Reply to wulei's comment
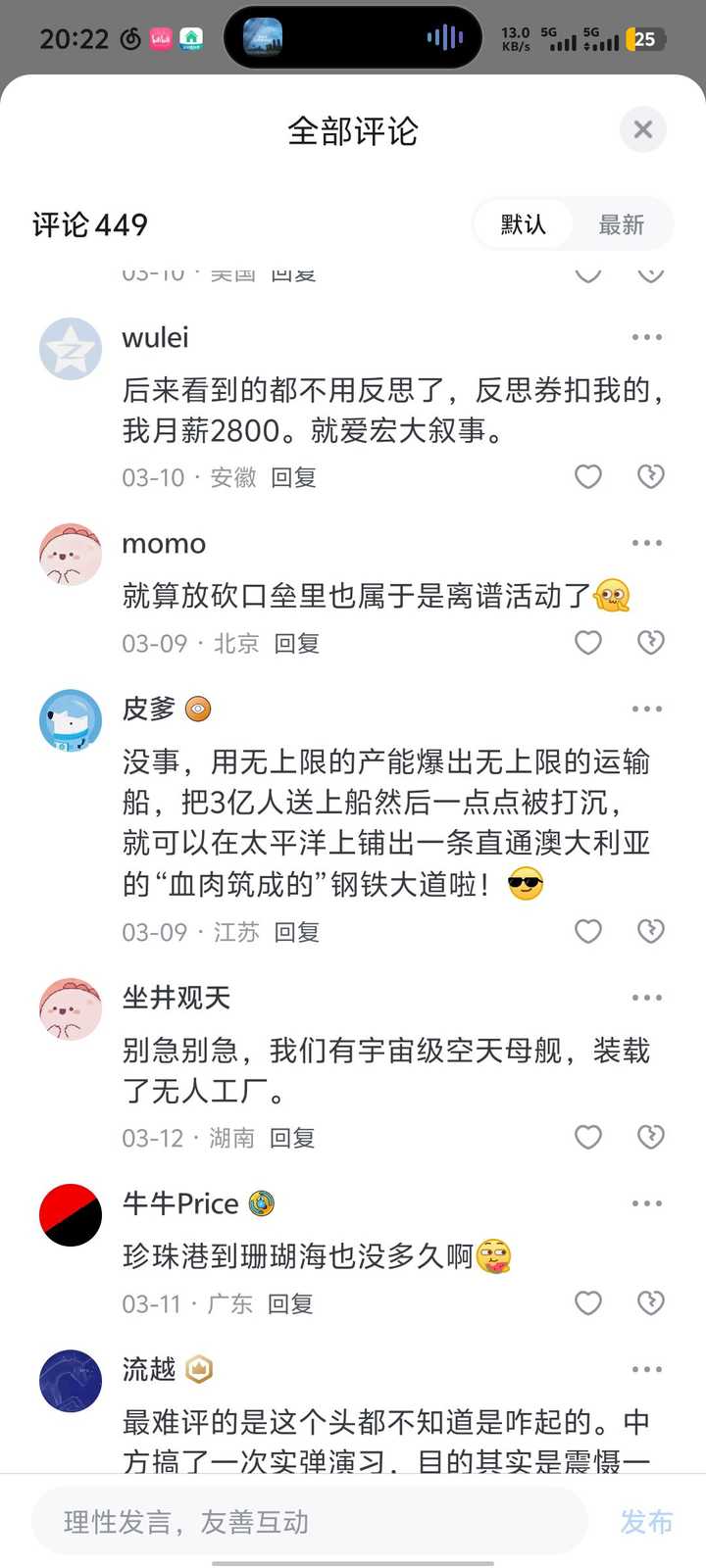 [293, 477]
